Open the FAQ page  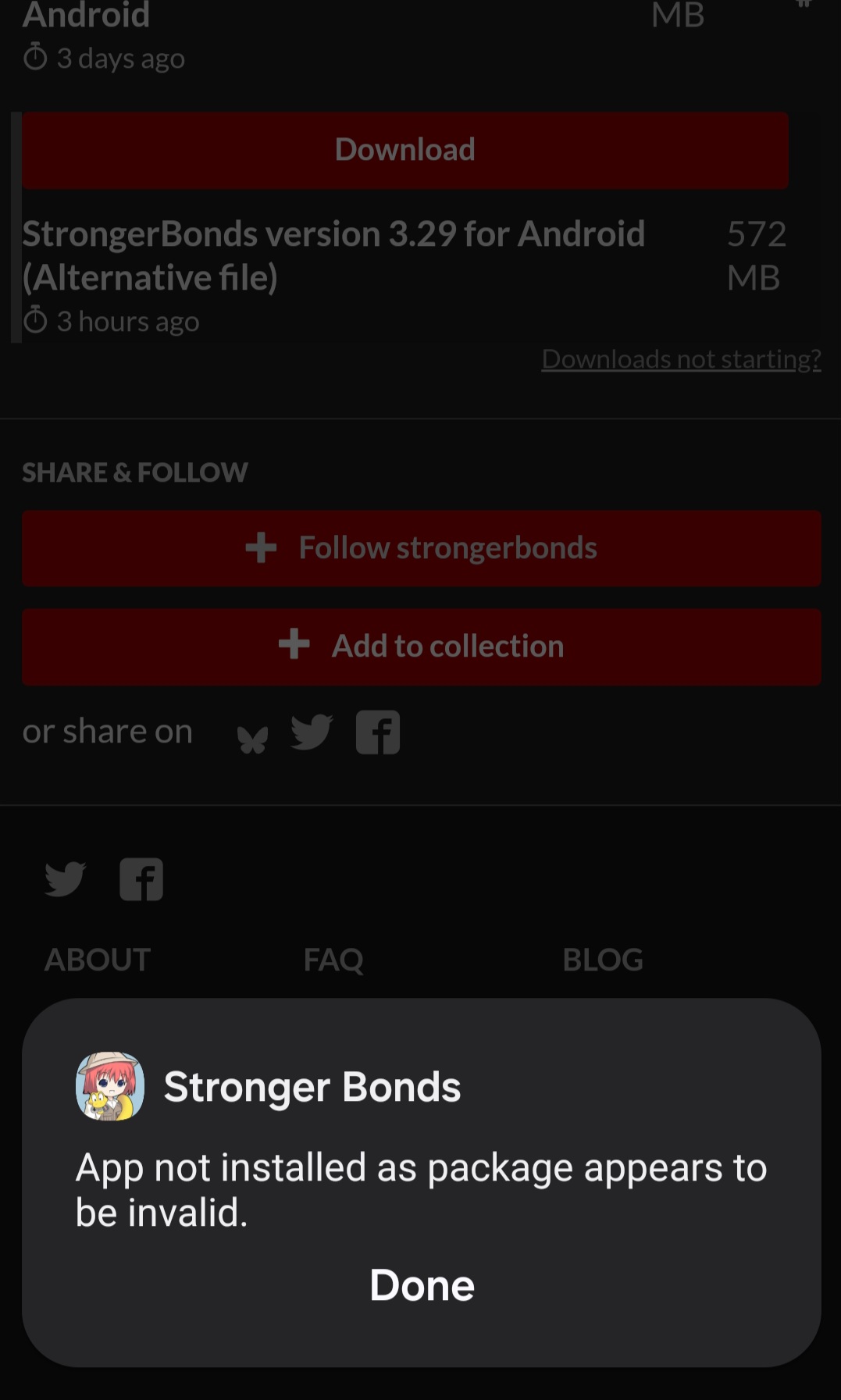(333, 960)
